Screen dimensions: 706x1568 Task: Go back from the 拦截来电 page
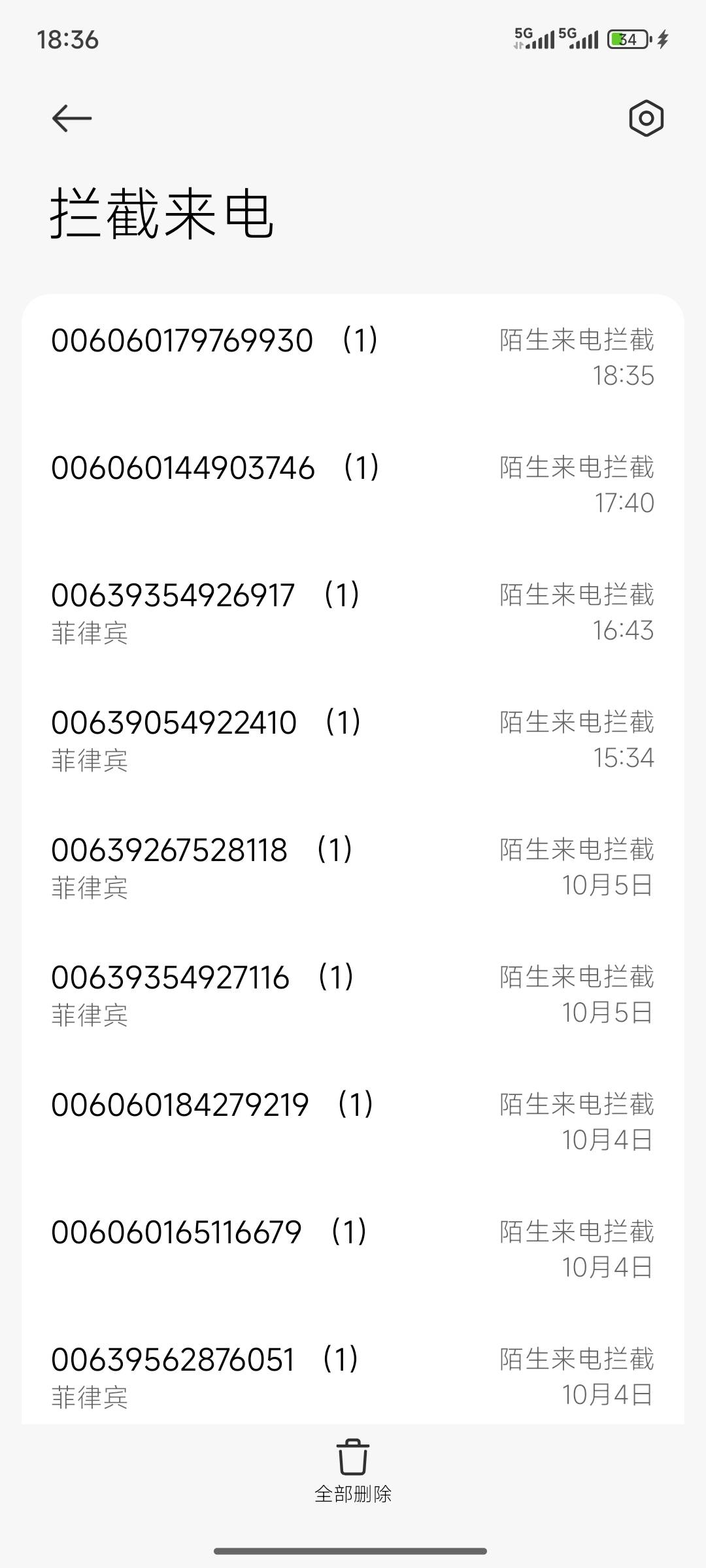click(x=71, y=118)
